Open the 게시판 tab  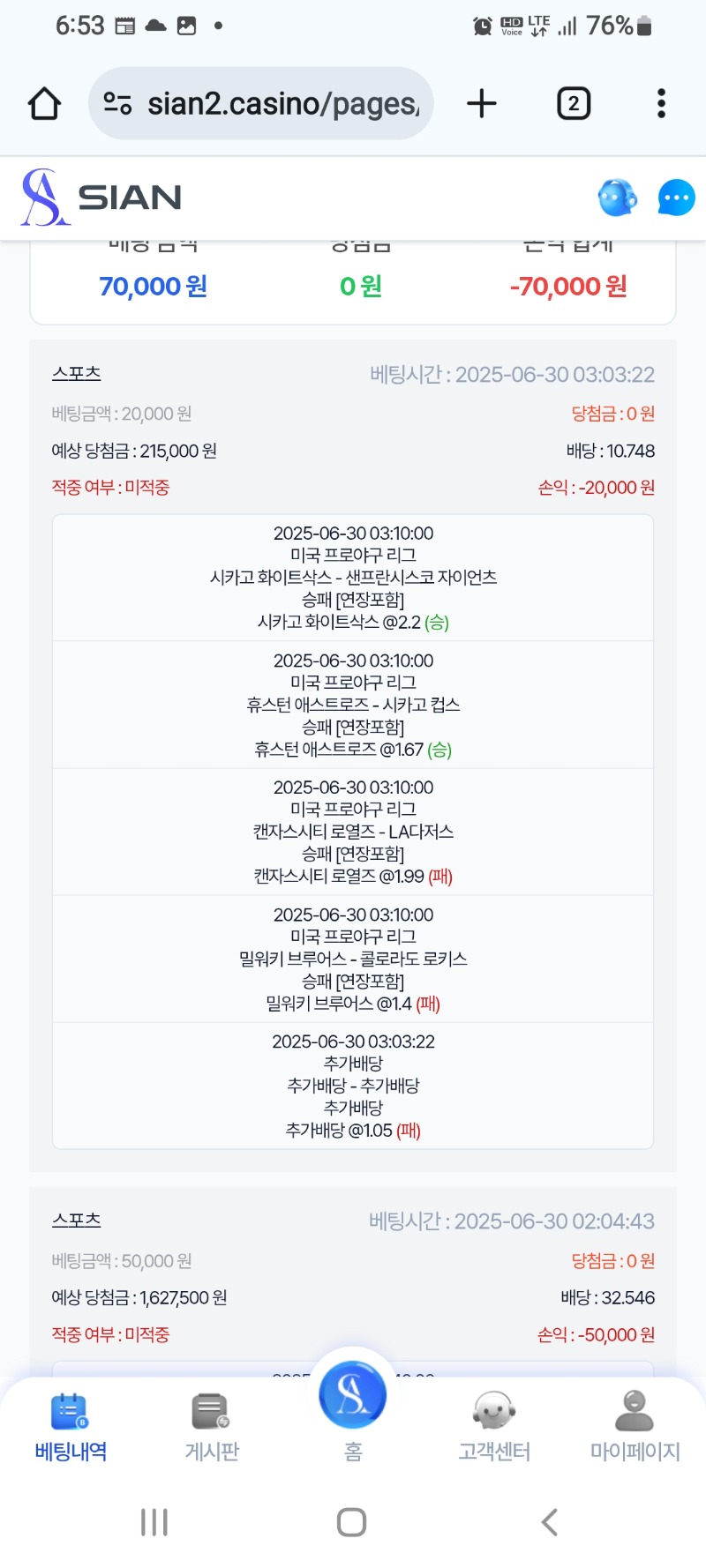(x=212, y=1428)
